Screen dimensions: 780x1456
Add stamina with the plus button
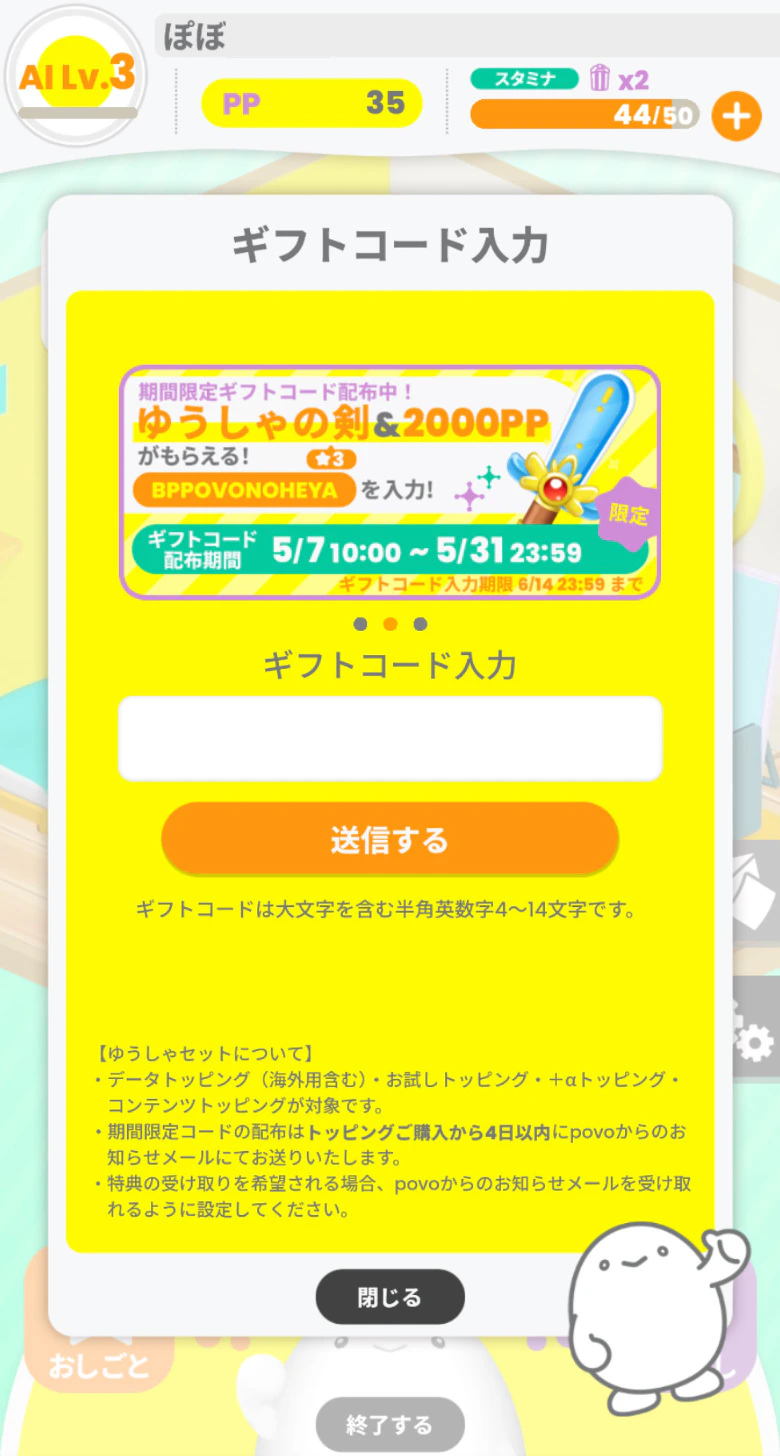point(736,116)
